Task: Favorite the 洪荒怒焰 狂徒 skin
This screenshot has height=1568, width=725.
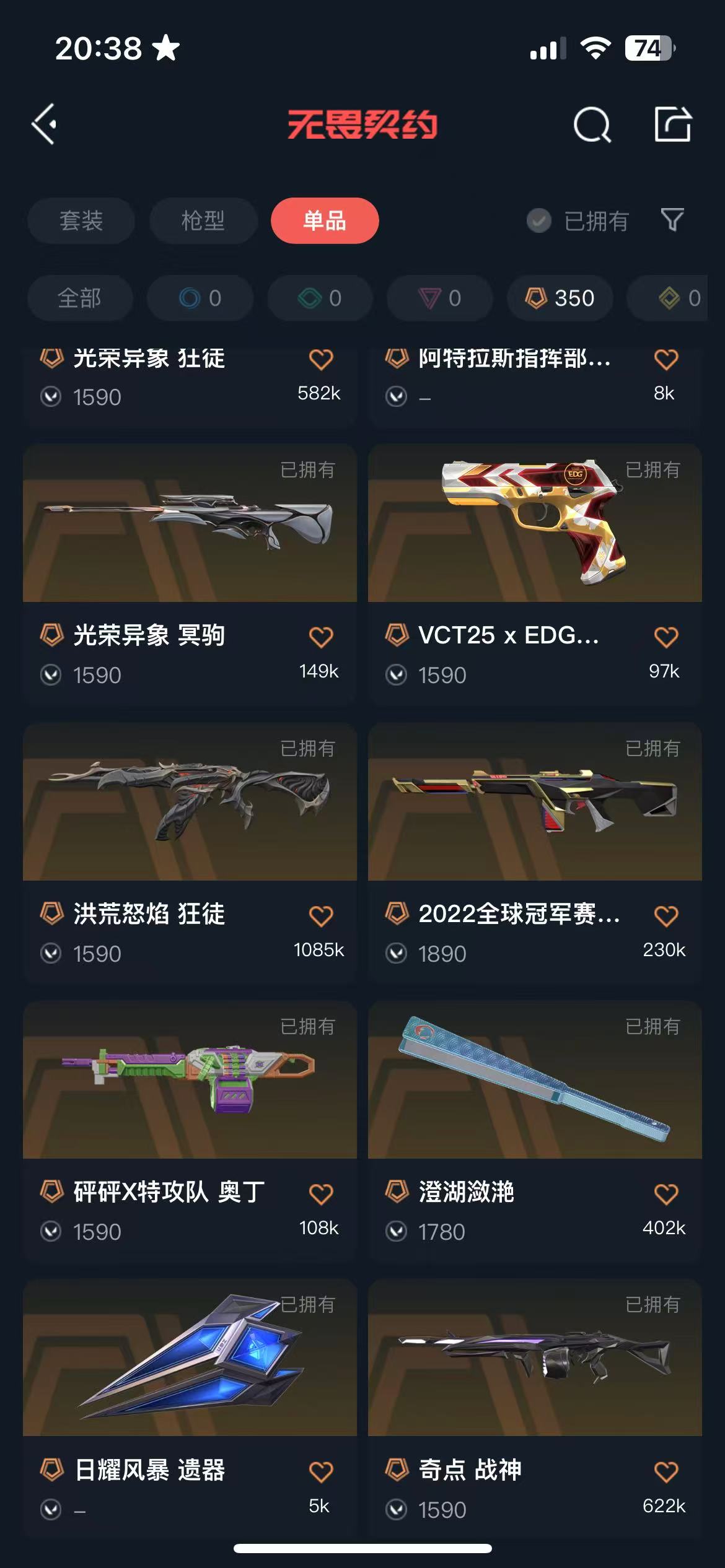Action: click(321, 915)
